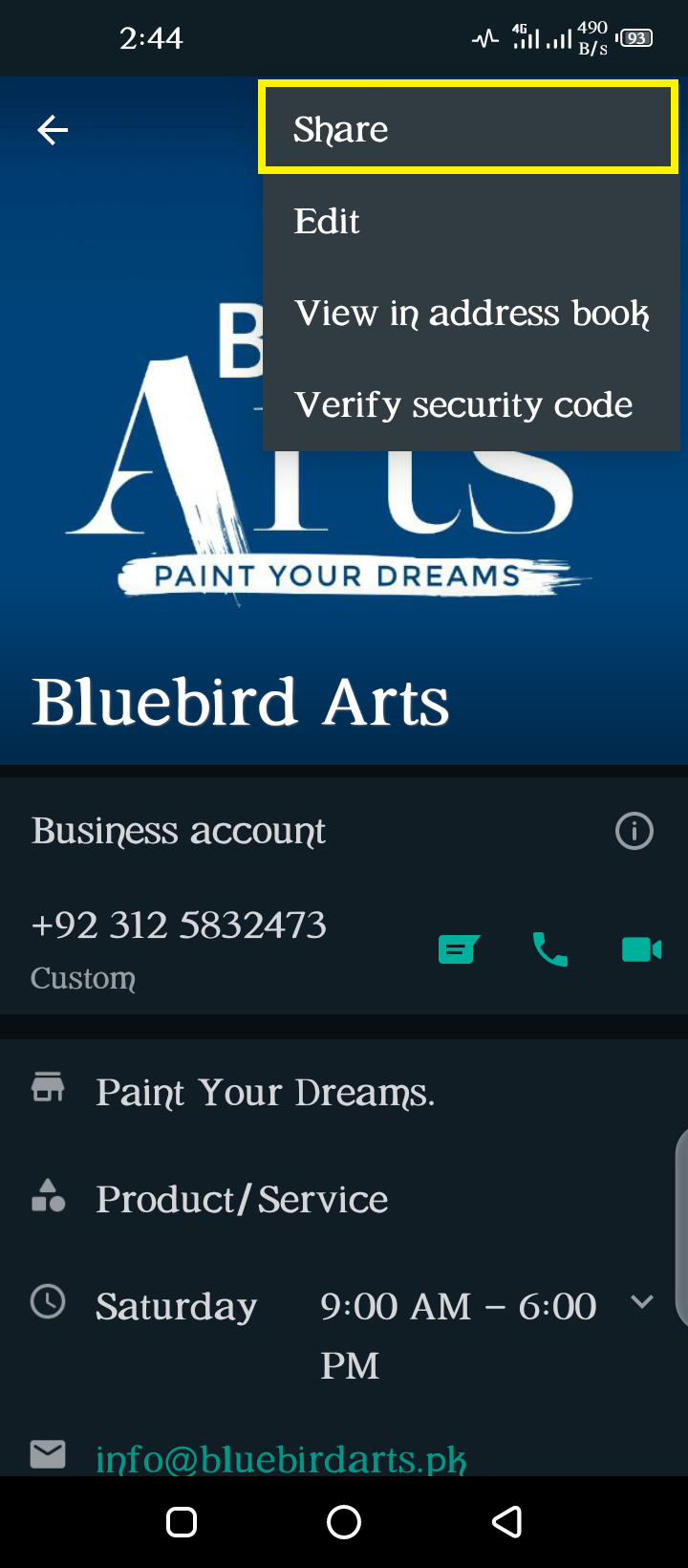Expand the Saturday business hours
The height and width of the screenshot is (1568, 688).
pyautogui.click(x=642, y=1302)
